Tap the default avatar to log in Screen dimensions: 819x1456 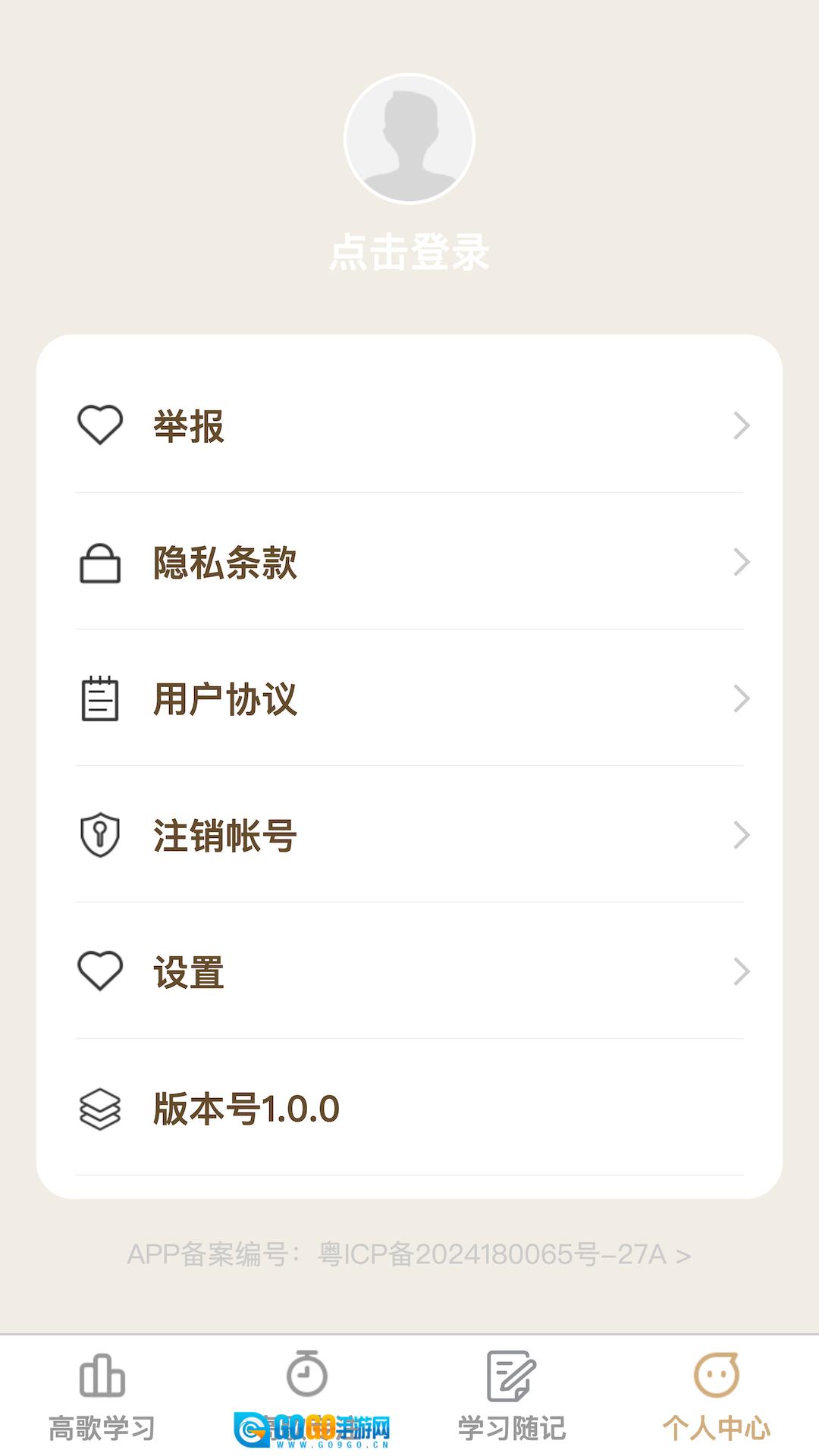pos(409,139)
